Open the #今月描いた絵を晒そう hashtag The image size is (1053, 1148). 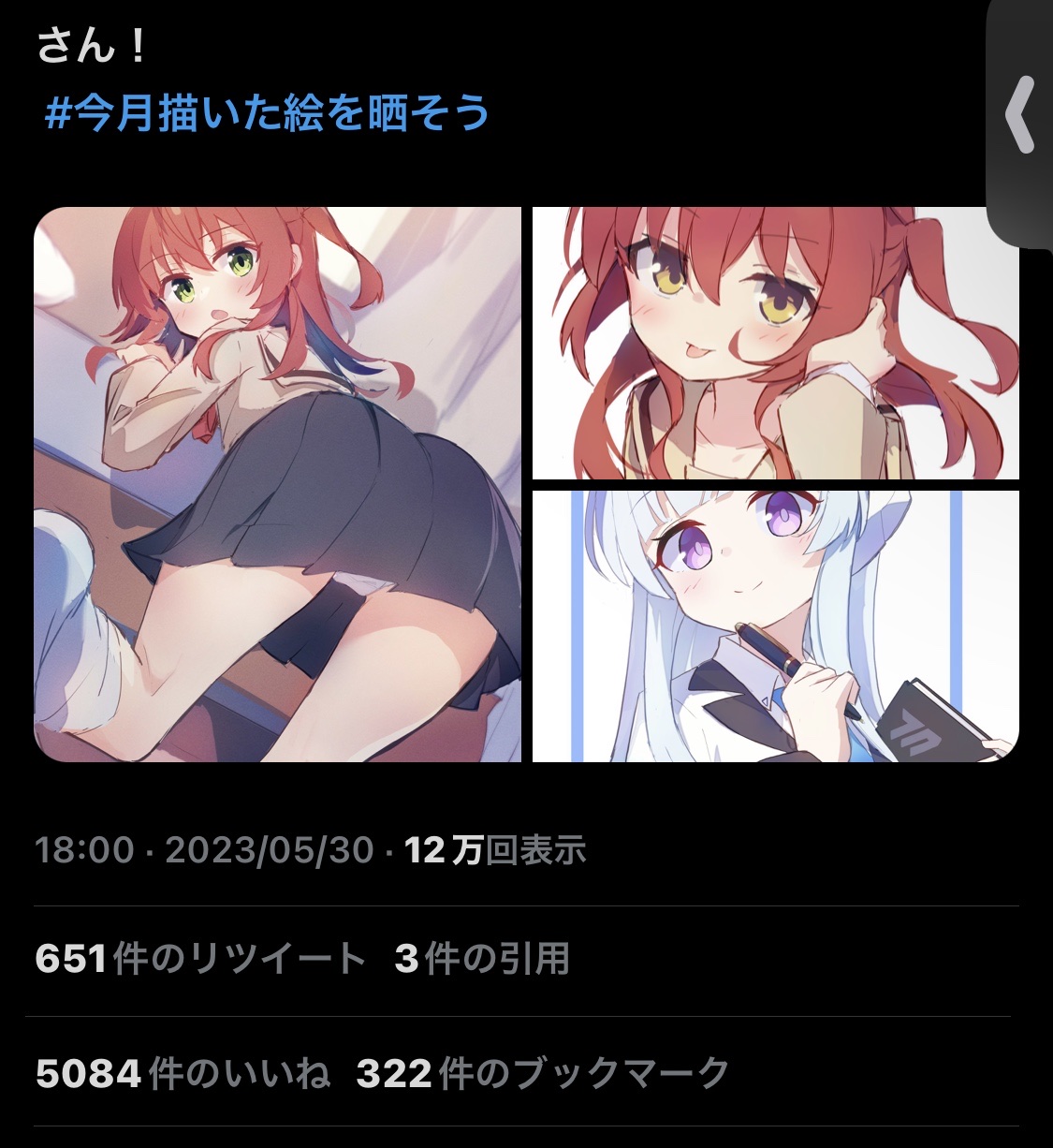(x=267, y=114)
